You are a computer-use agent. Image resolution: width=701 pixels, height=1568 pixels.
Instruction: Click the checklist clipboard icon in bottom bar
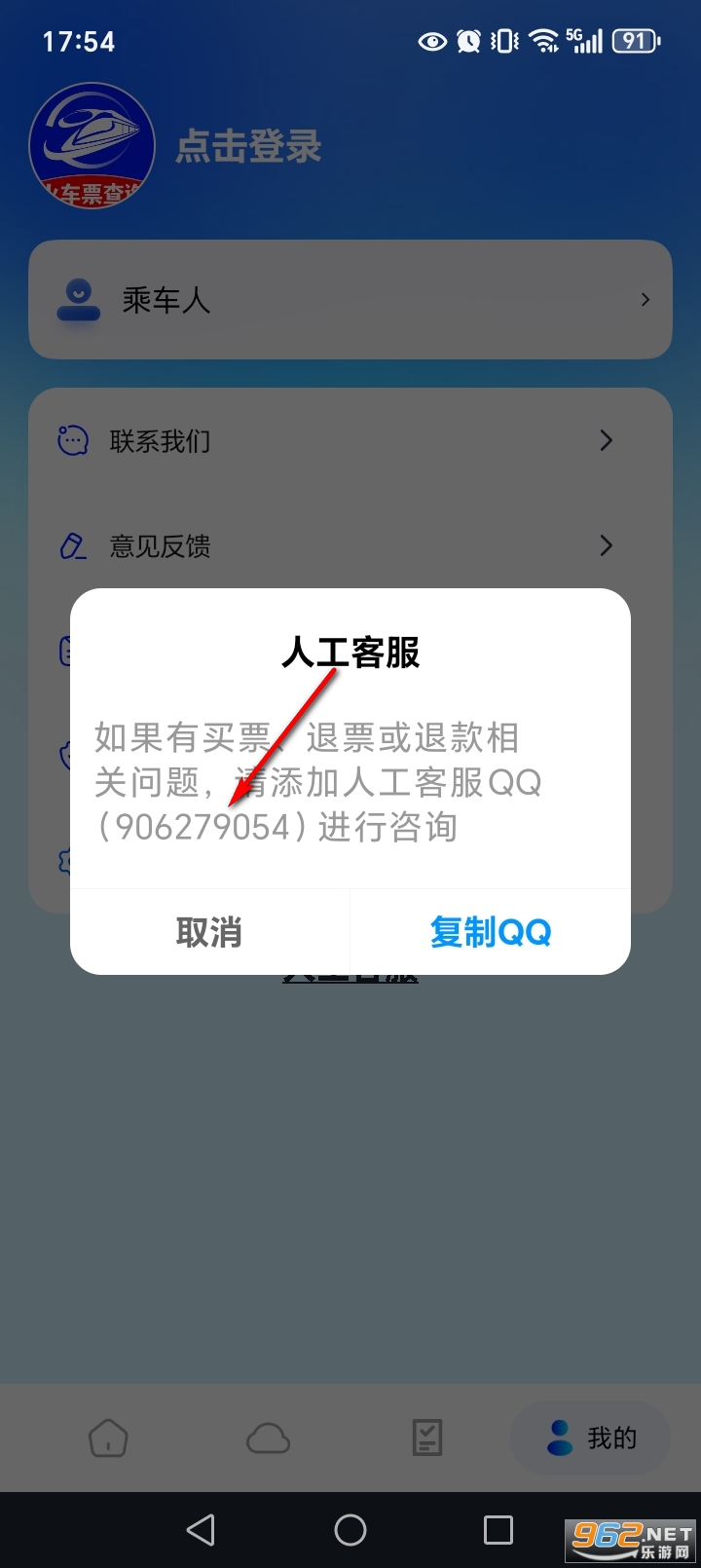[429, 1437]
